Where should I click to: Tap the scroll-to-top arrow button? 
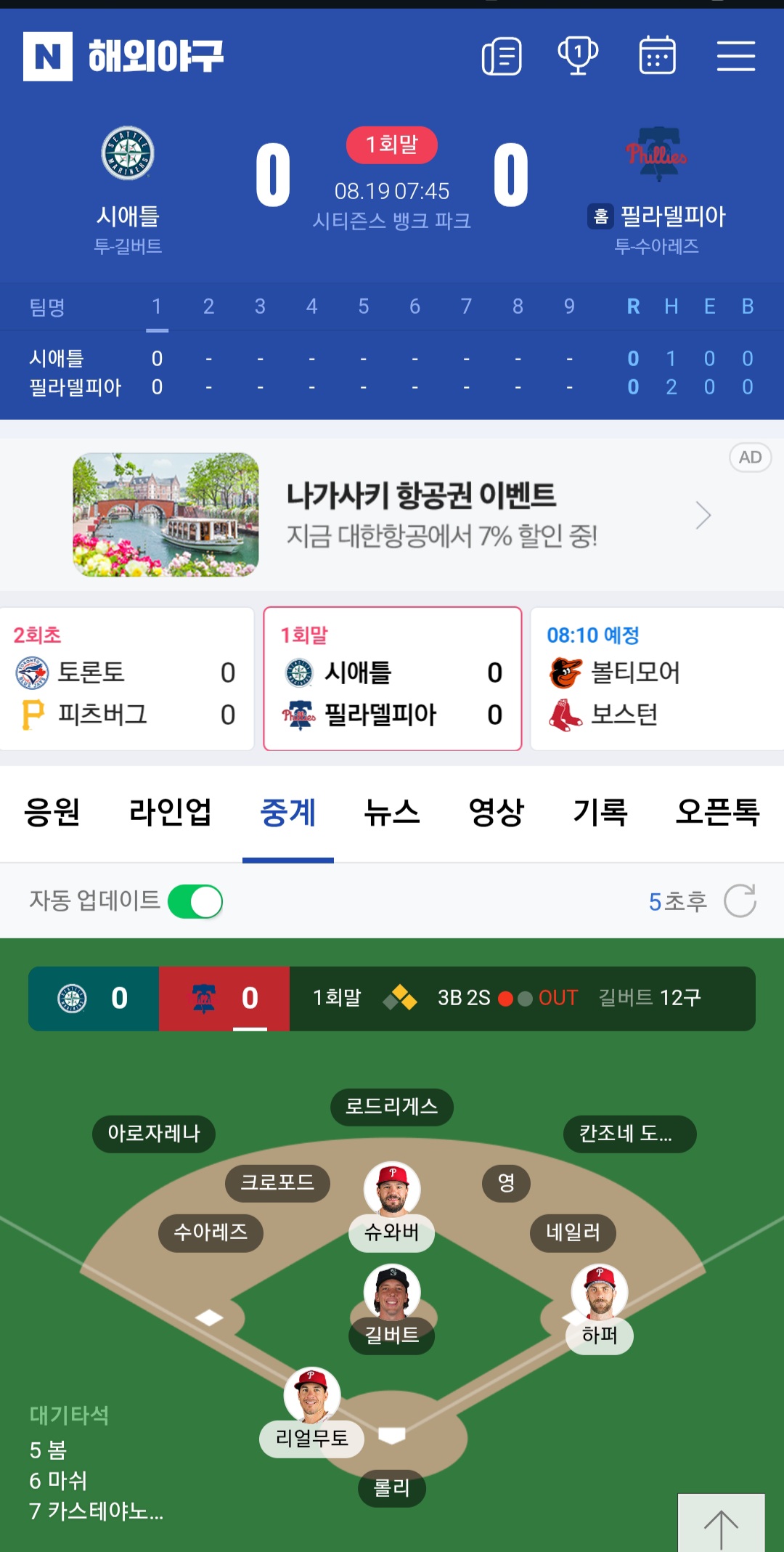pyautogui.click(x=721, y=1524)
